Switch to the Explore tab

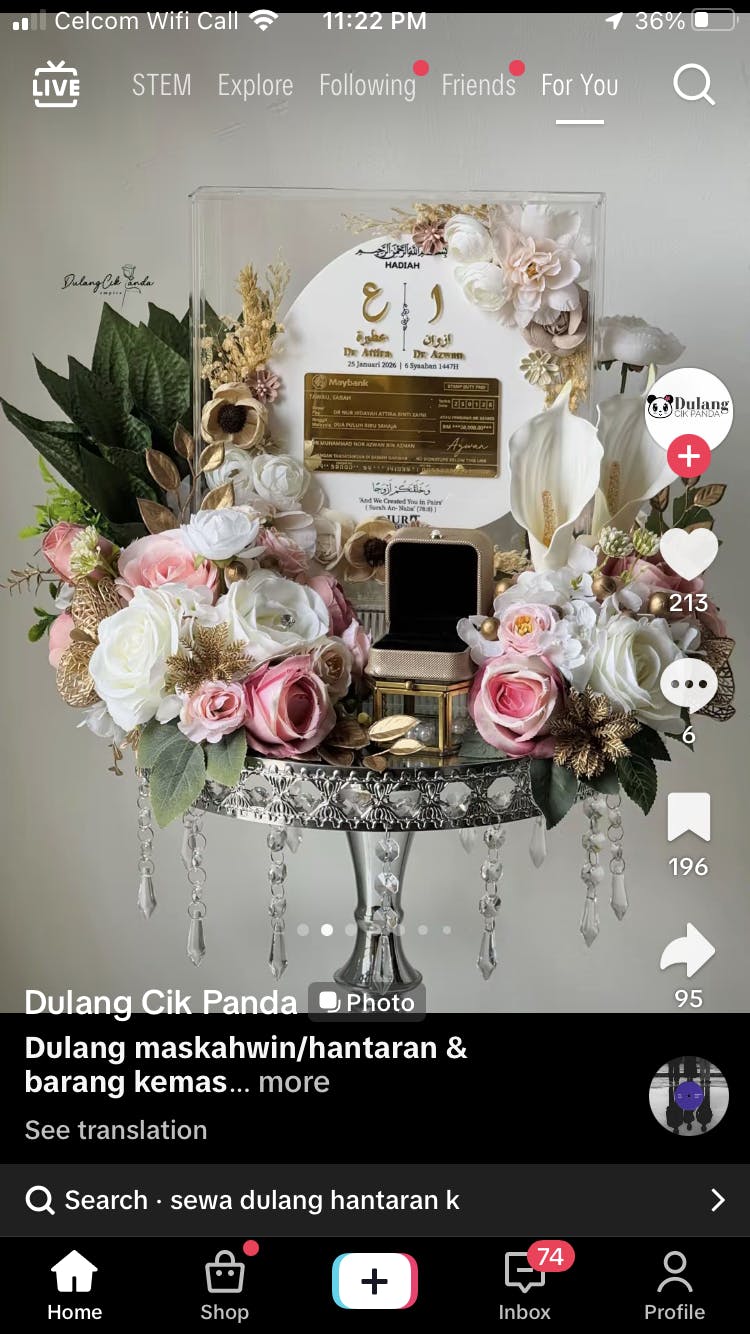(255, 86)
